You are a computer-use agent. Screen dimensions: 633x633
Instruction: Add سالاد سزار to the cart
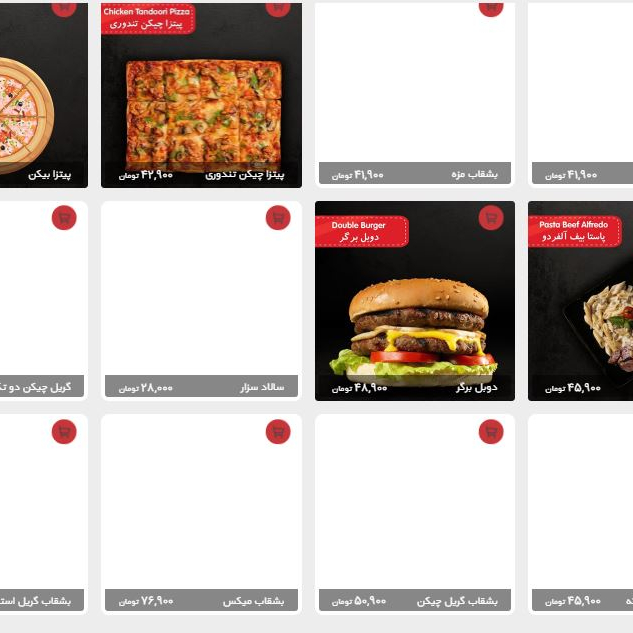click(278, 217)
